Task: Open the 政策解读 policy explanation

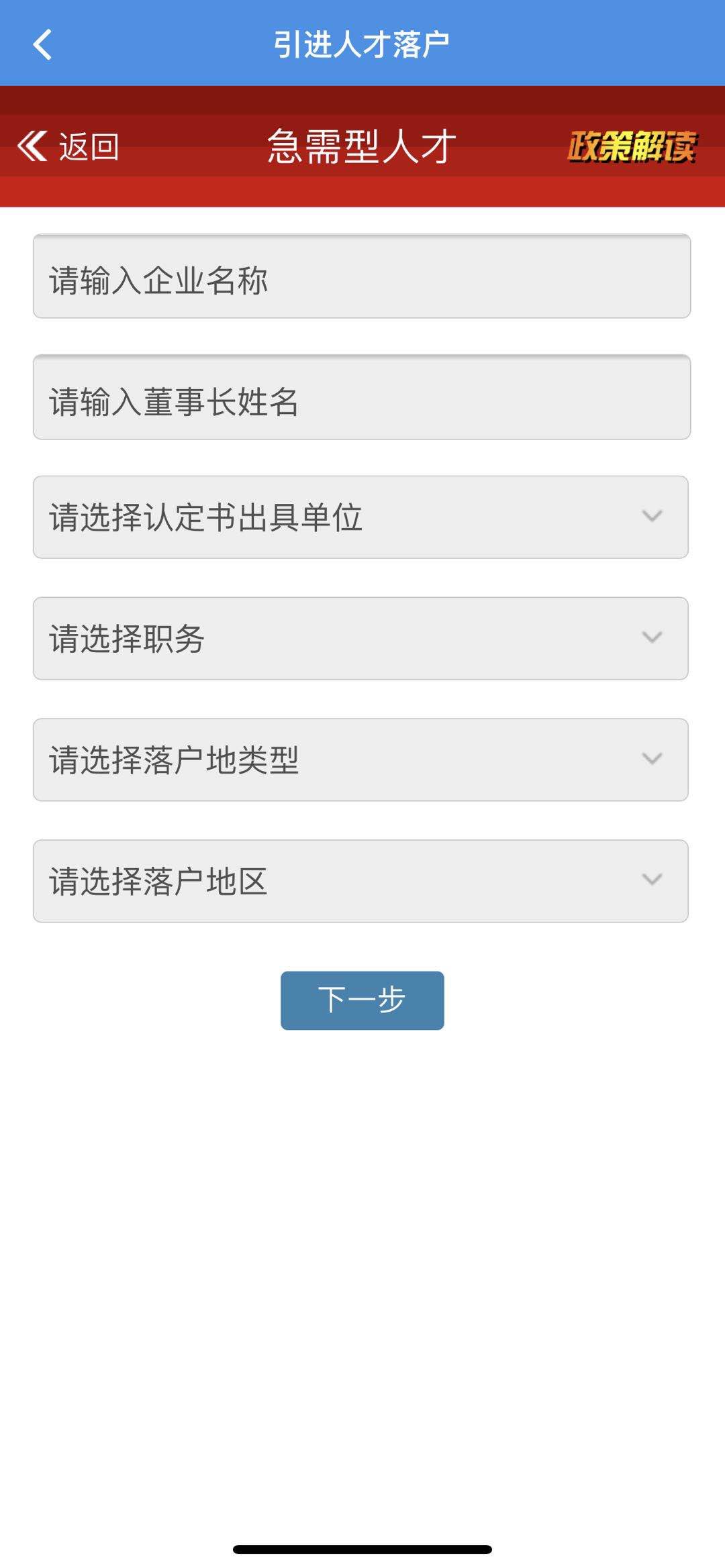Action: 632,146
